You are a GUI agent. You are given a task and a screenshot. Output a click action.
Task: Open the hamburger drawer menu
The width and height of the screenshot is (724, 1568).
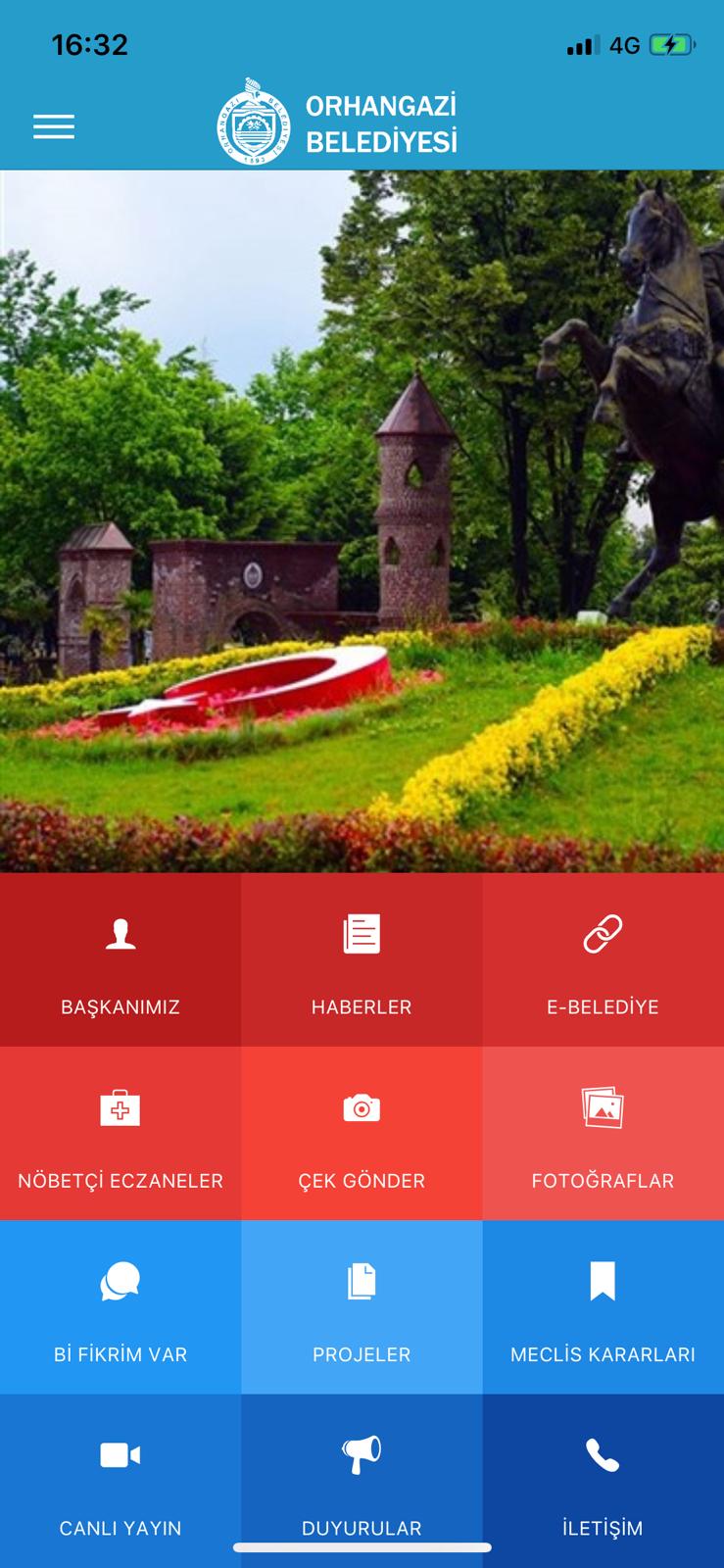54,126
